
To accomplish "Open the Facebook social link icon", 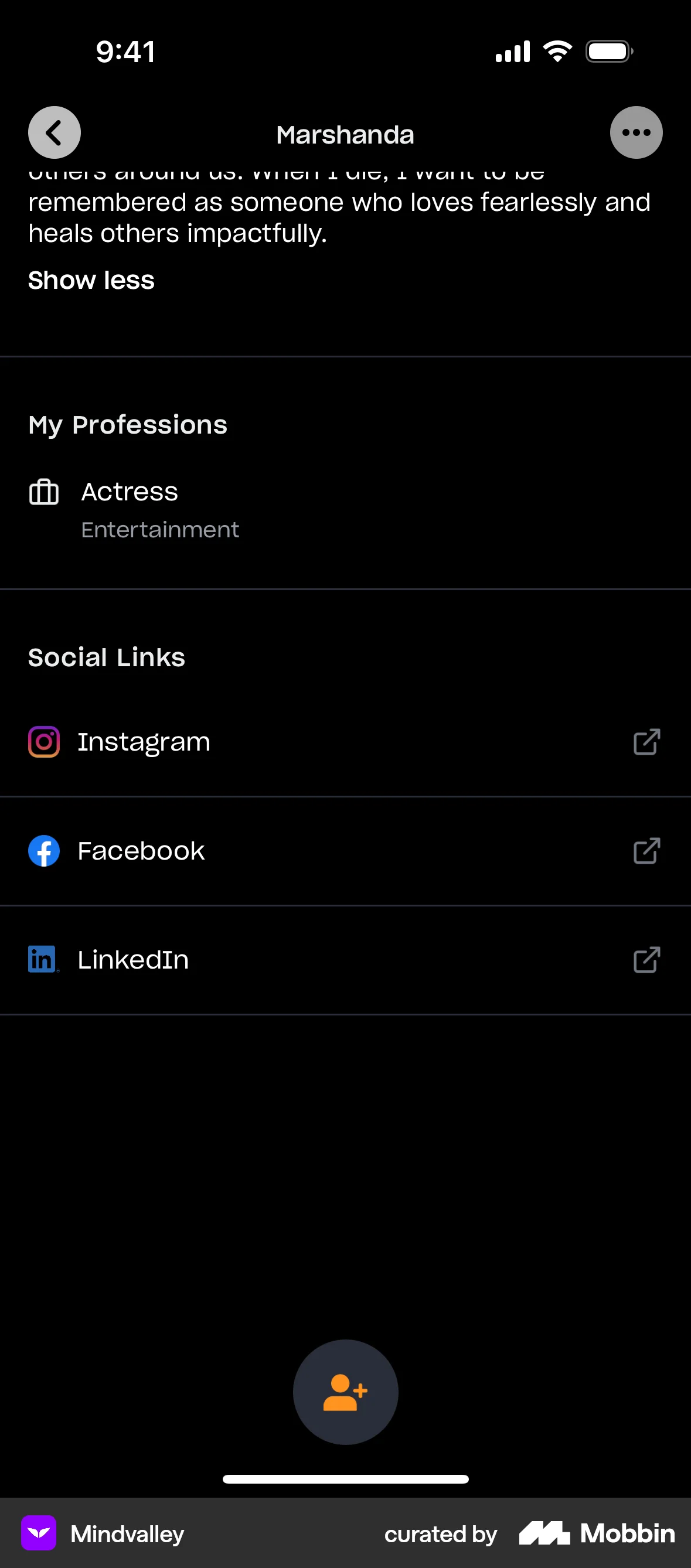I will tap(43, 850).
